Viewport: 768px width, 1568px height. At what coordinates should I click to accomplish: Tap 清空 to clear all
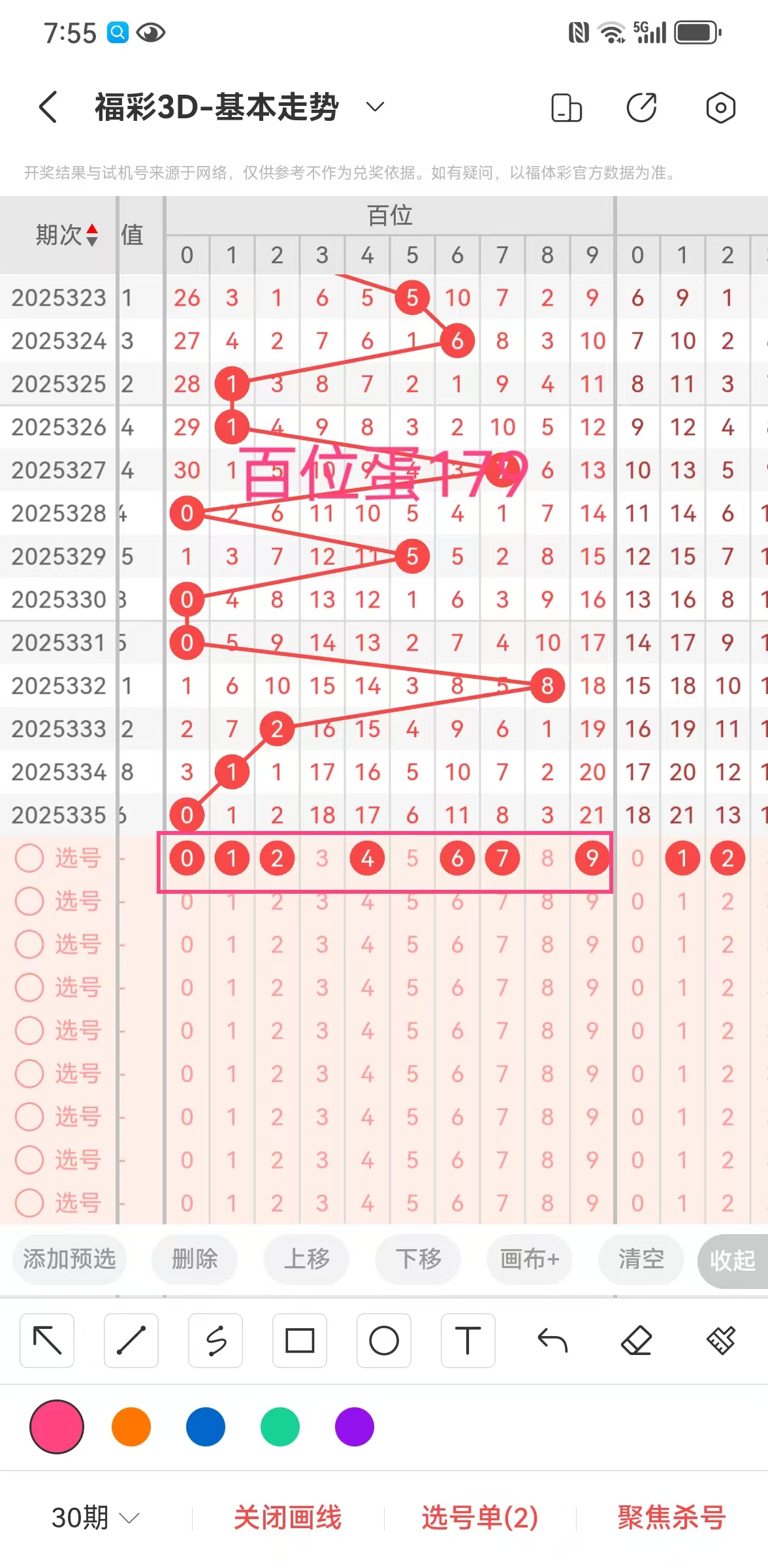tap(641, 1258)
